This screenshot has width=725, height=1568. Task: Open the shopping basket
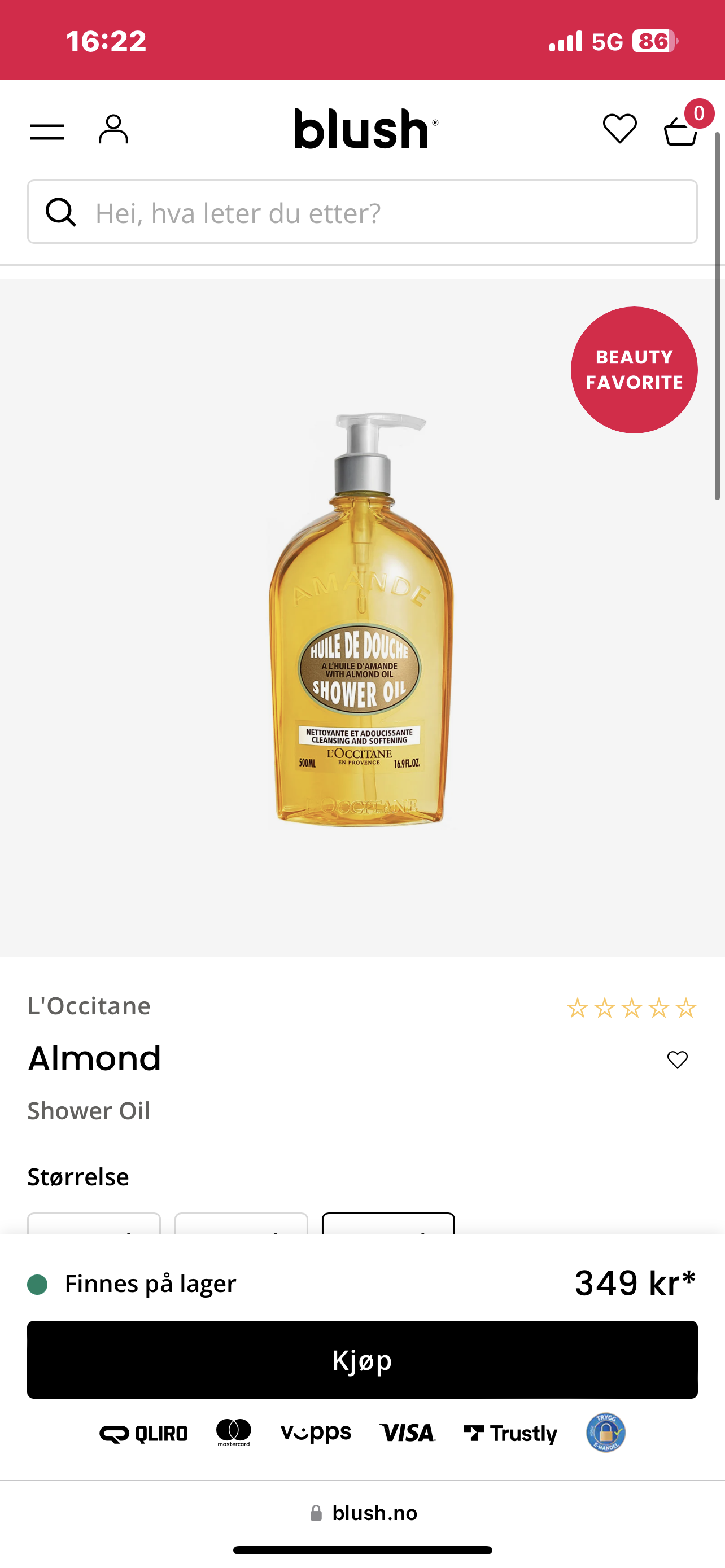point(681,129)
